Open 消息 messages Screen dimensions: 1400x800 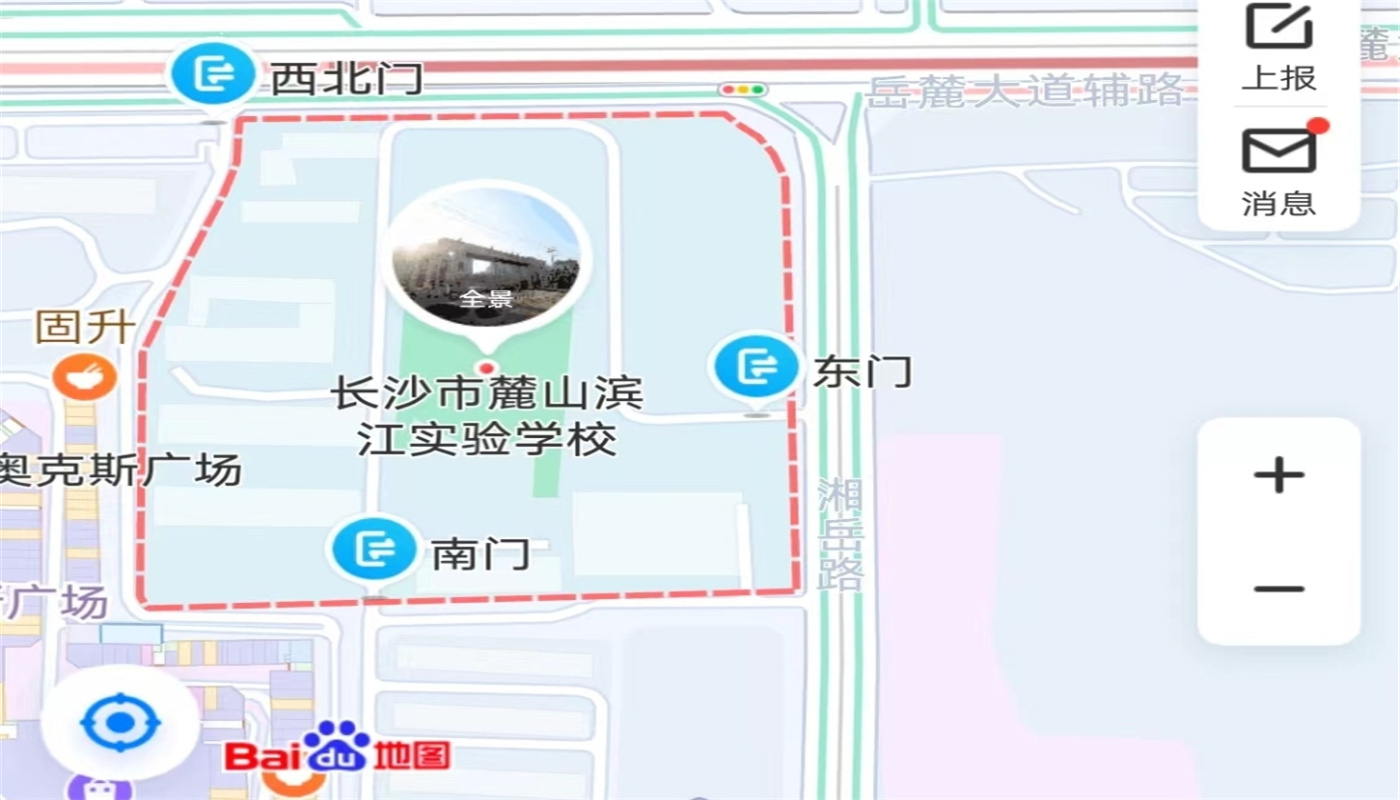1278,170
